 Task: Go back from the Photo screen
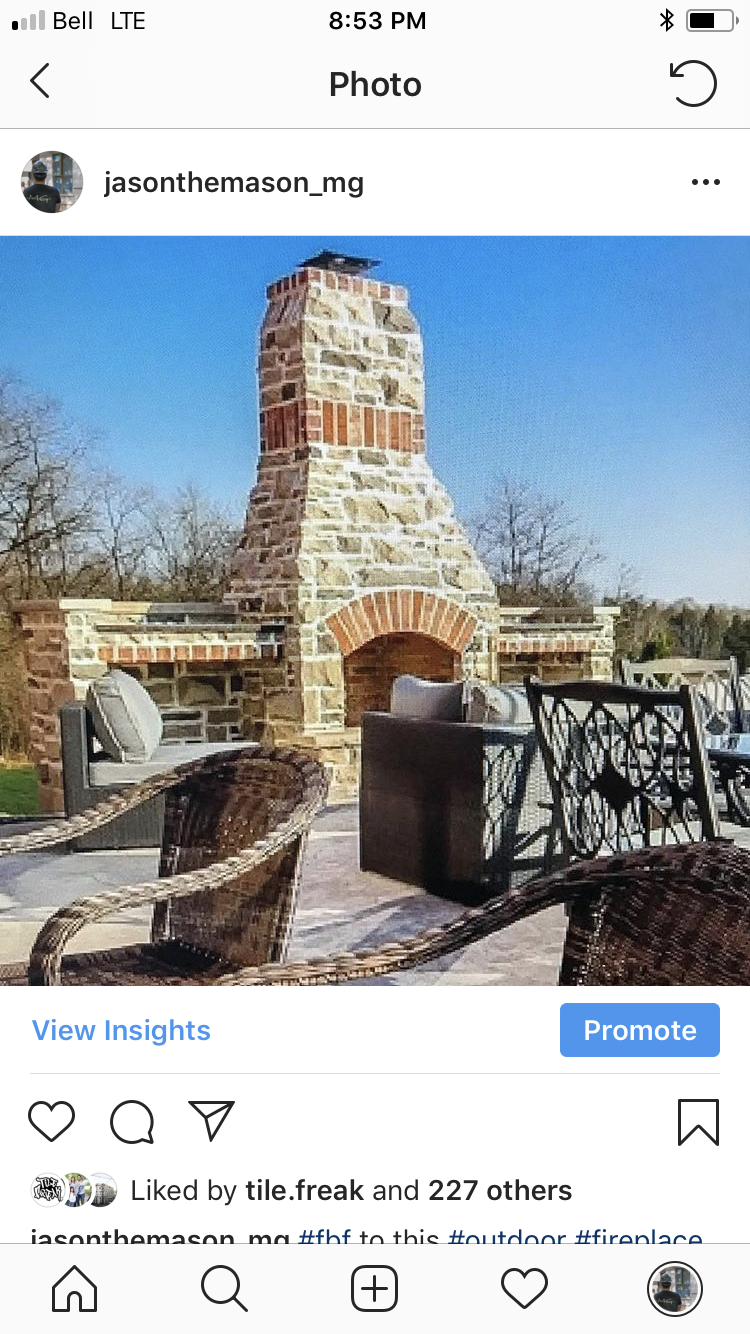(40, 82)
